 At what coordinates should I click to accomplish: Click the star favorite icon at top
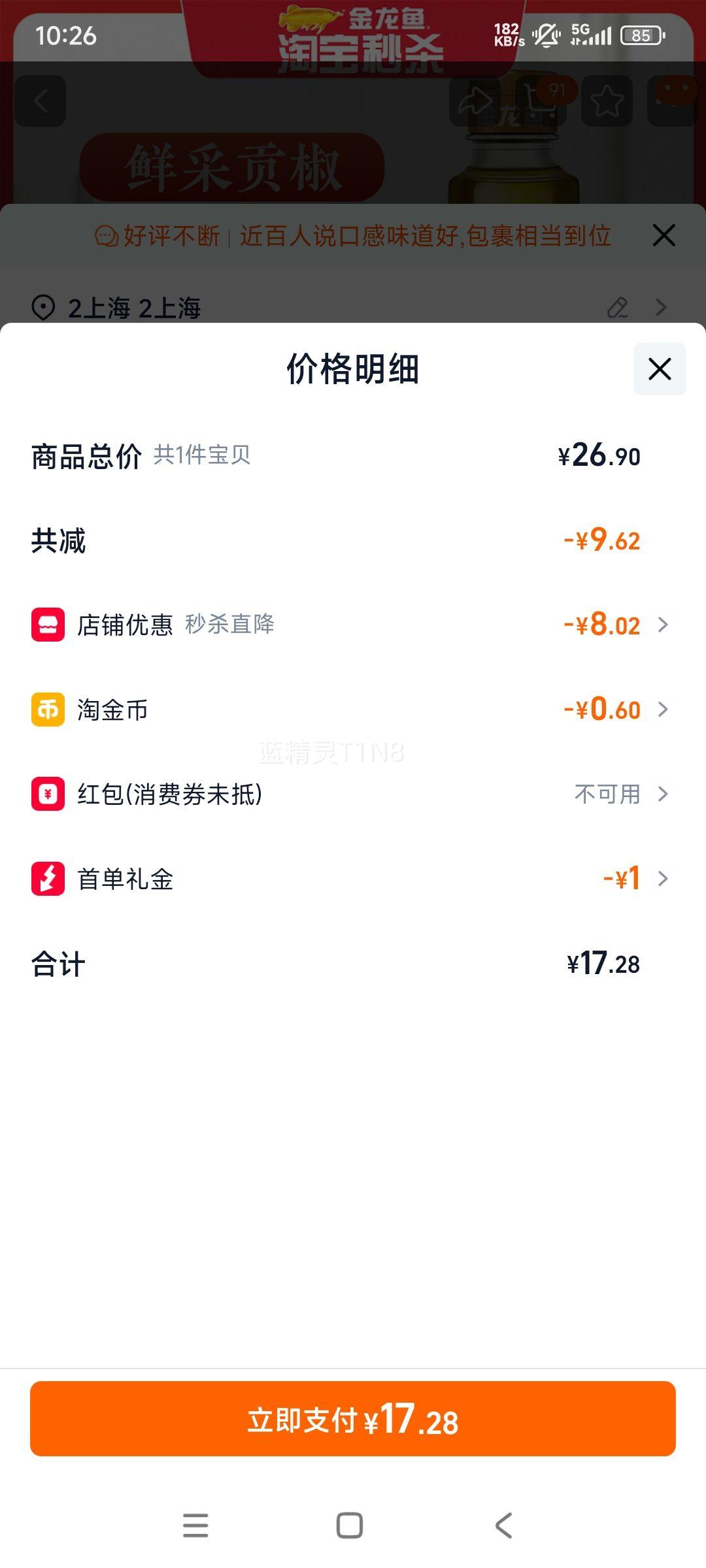(x=607, y=101)
